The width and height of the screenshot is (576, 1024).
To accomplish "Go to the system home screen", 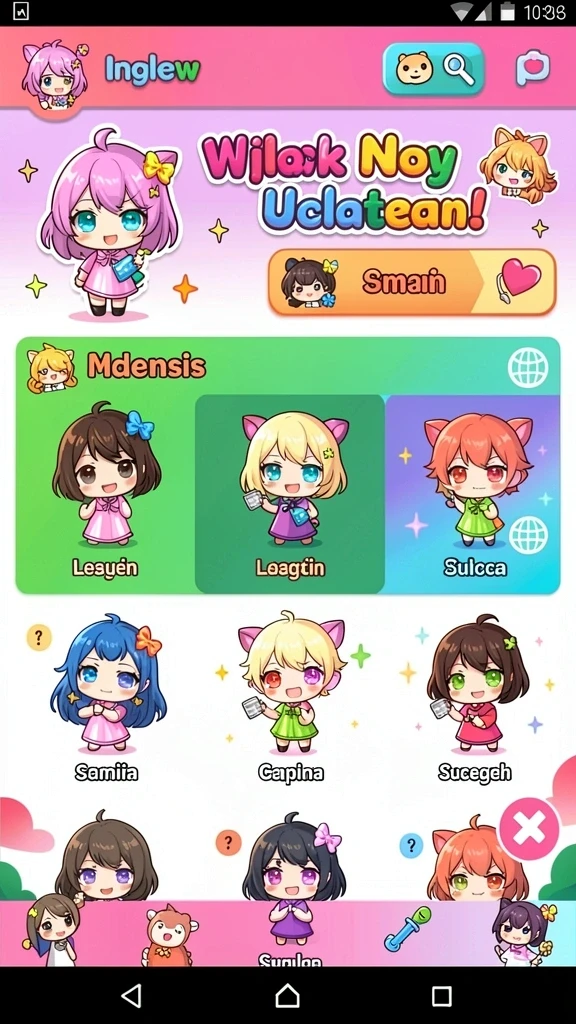I will [287, 996].
